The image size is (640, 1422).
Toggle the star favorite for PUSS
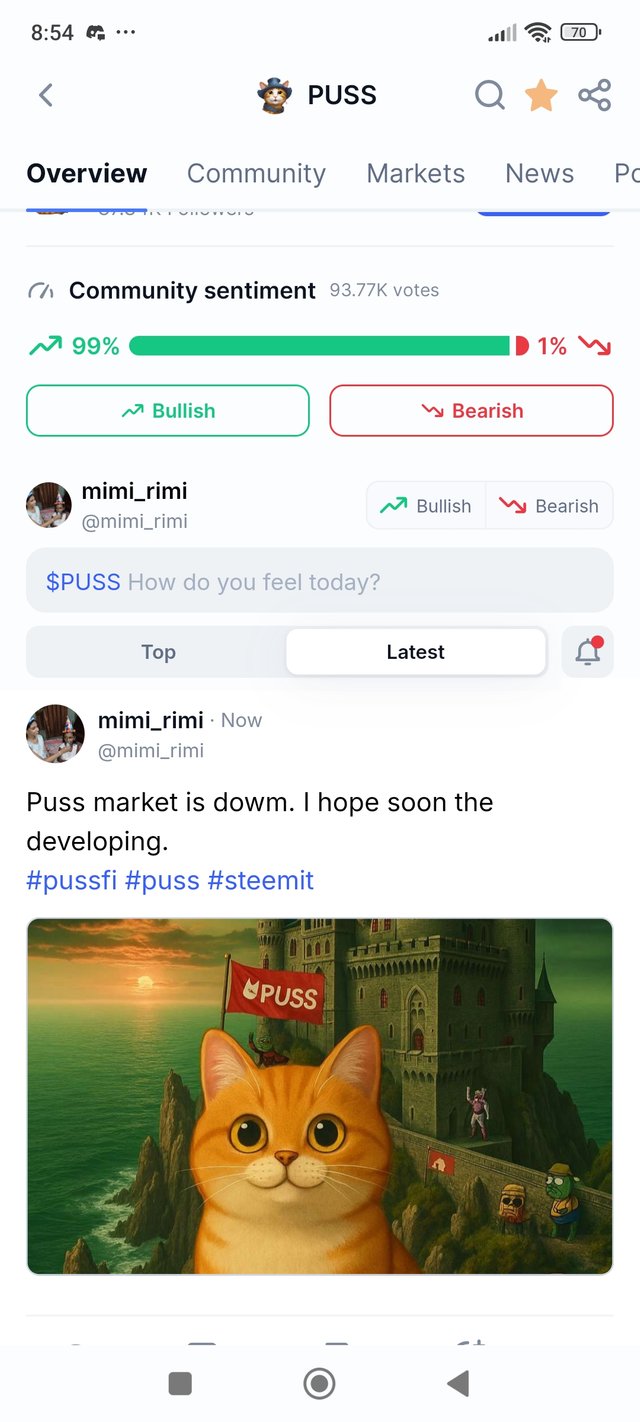coord(541,95)
